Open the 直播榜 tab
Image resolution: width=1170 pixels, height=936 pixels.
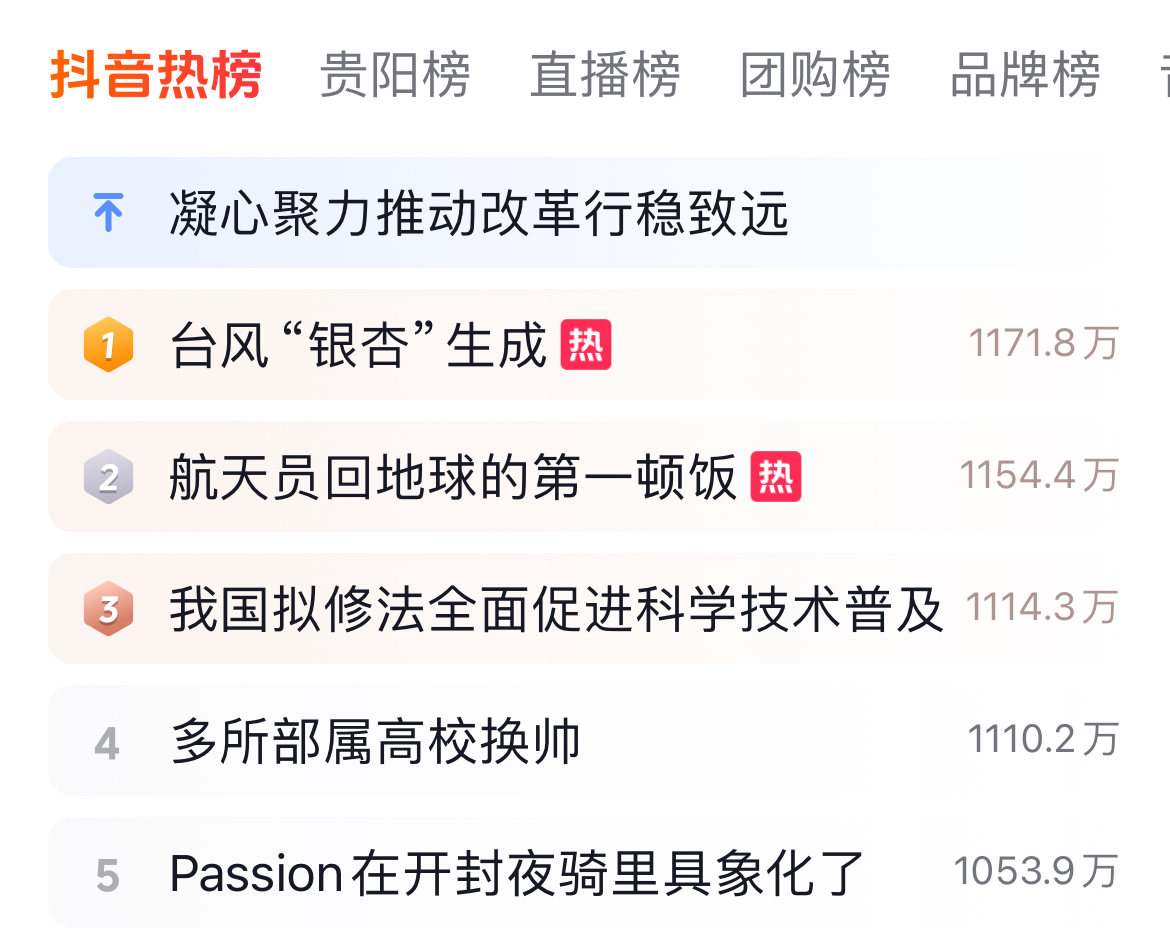605,76
